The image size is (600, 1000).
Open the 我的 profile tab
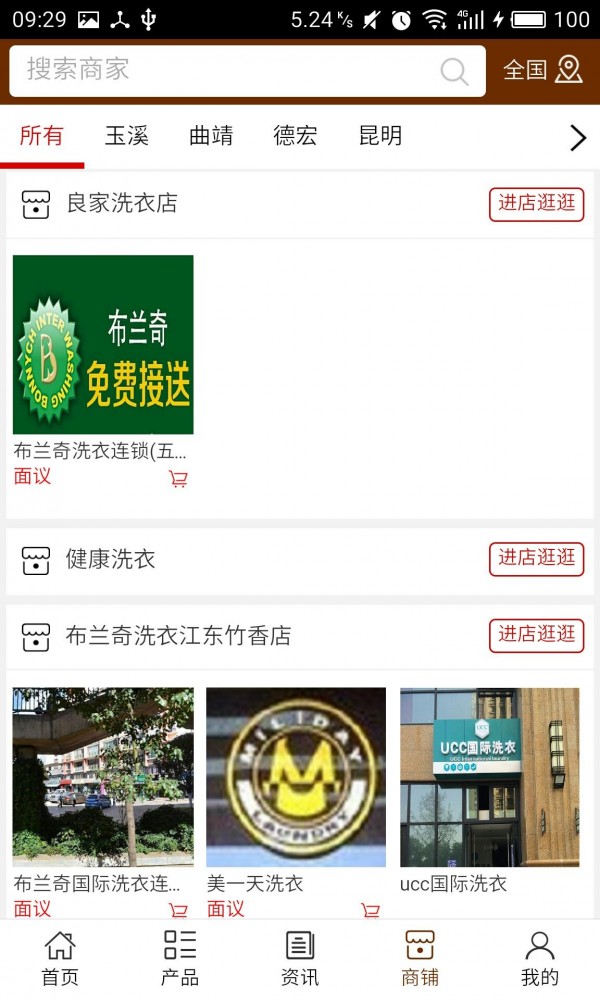(540, 958)
